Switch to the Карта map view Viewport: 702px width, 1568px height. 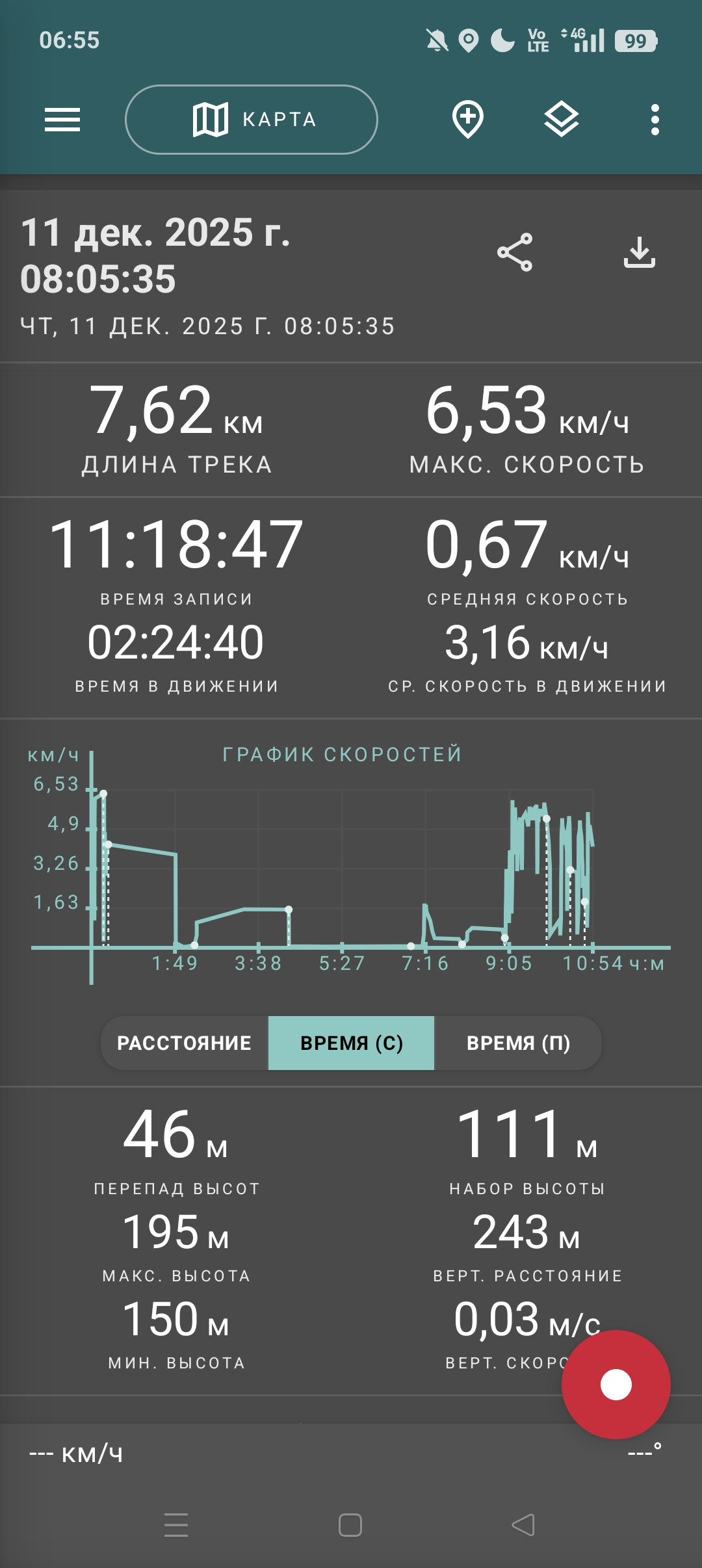(x=252, y=120)
